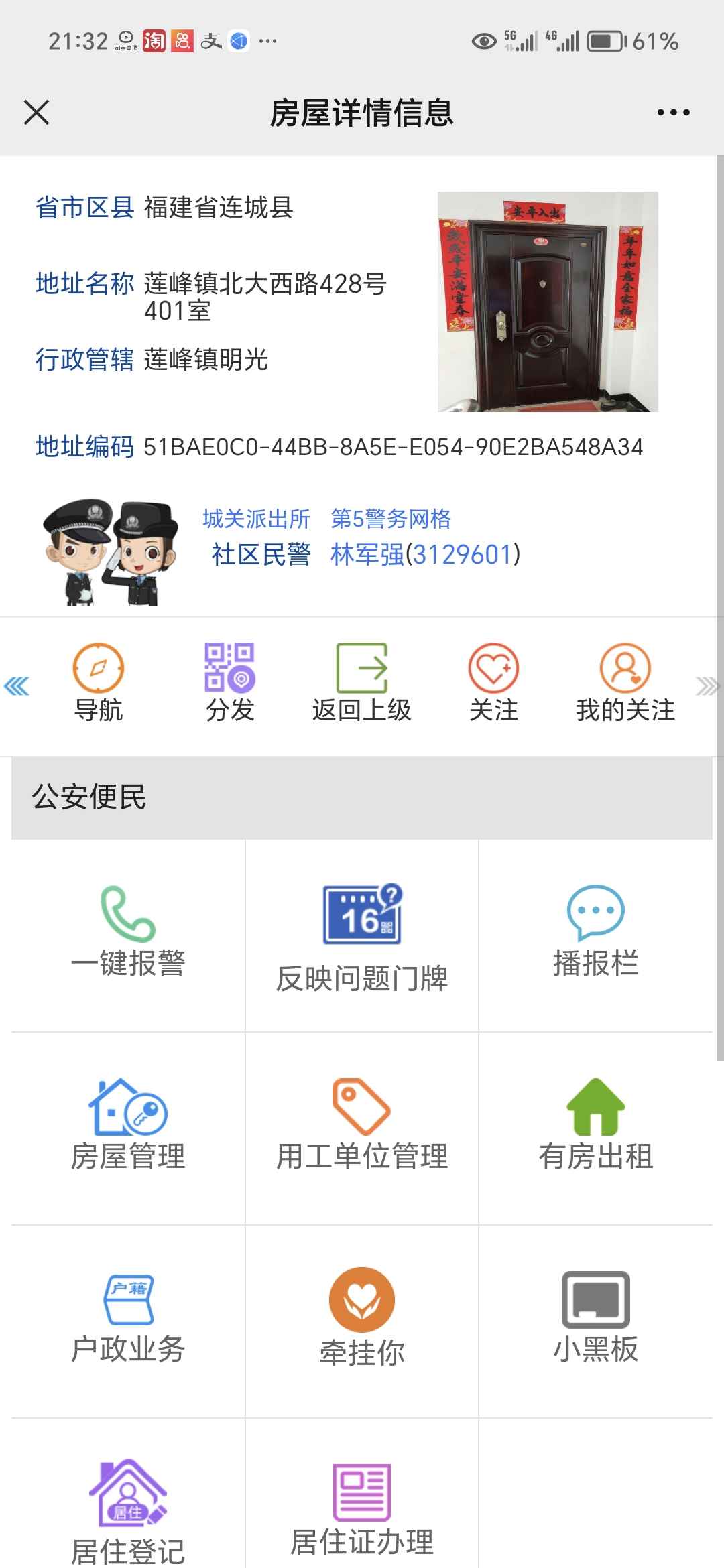Viewport: 724px width, 1568px height.
Task: Open 反映问题门牌 report
Action: click(362, 938)
